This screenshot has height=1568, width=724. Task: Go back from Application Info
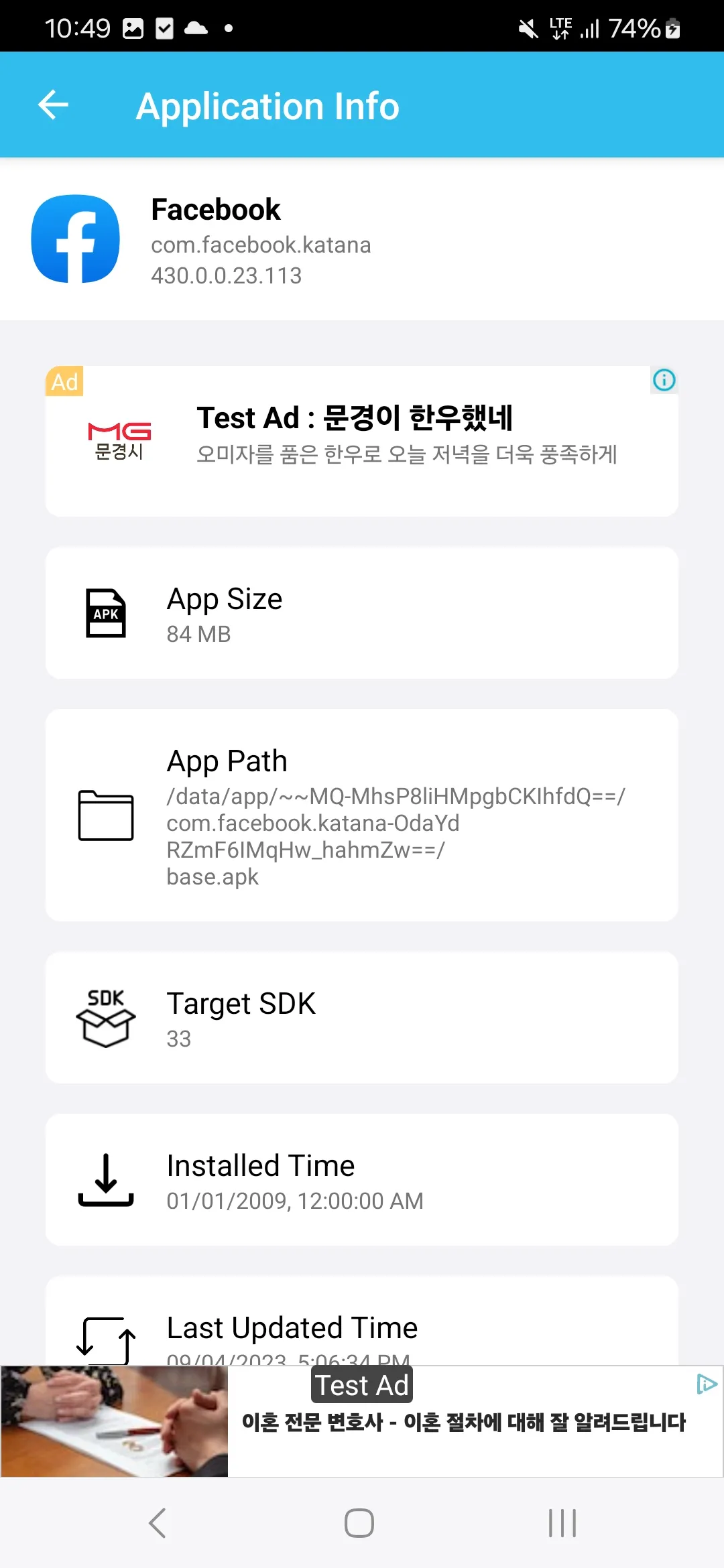click(54, 105)
